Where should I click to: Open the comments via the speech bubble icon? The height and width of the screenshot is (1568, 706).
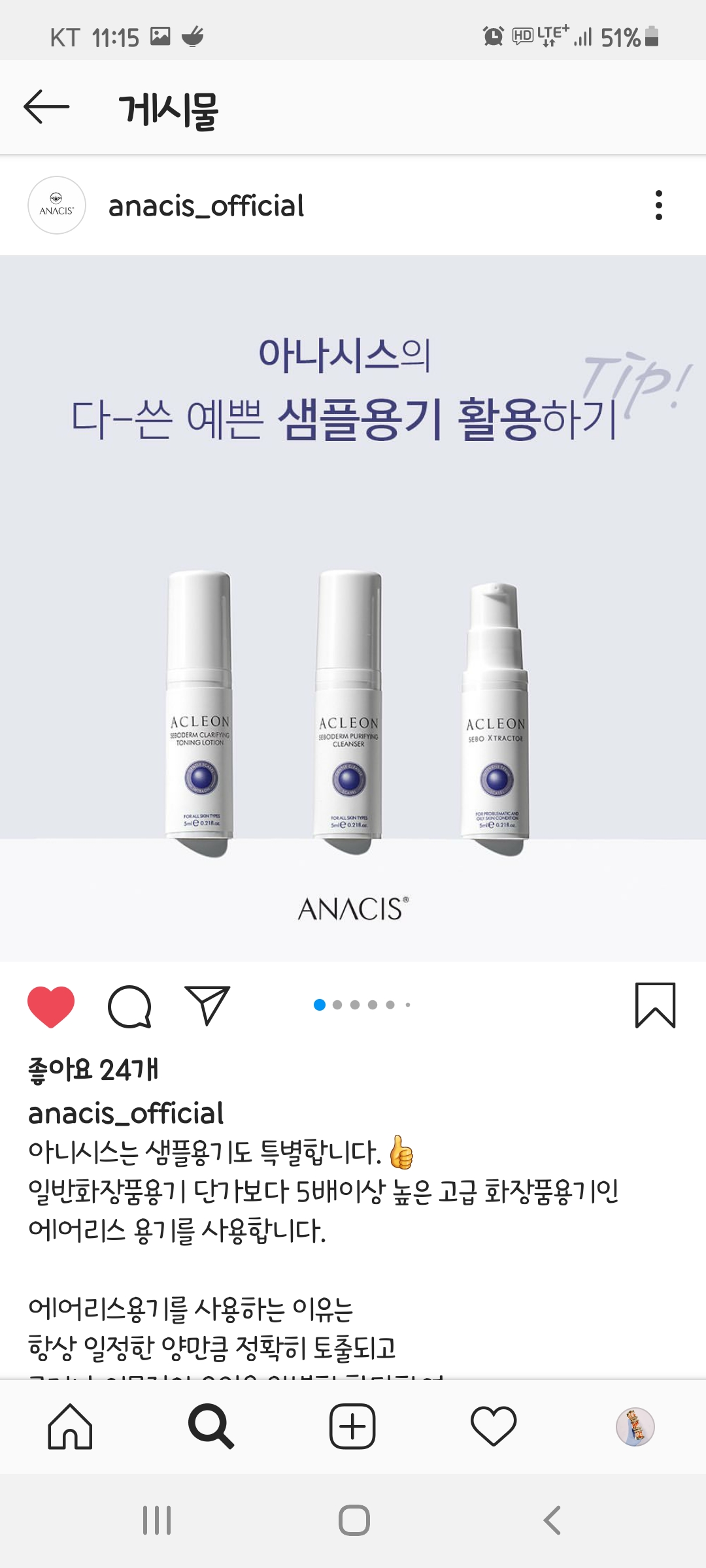[129, 1006]
